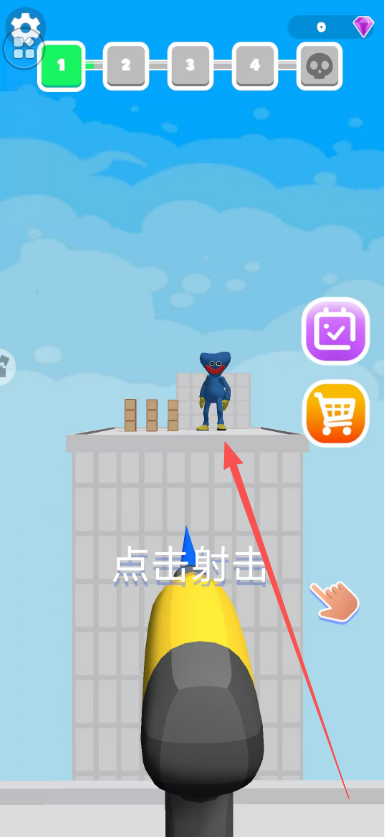385x837 pixels.
Task: Tap the gem counter with purple diamond
Action: (x=331, y=27)
